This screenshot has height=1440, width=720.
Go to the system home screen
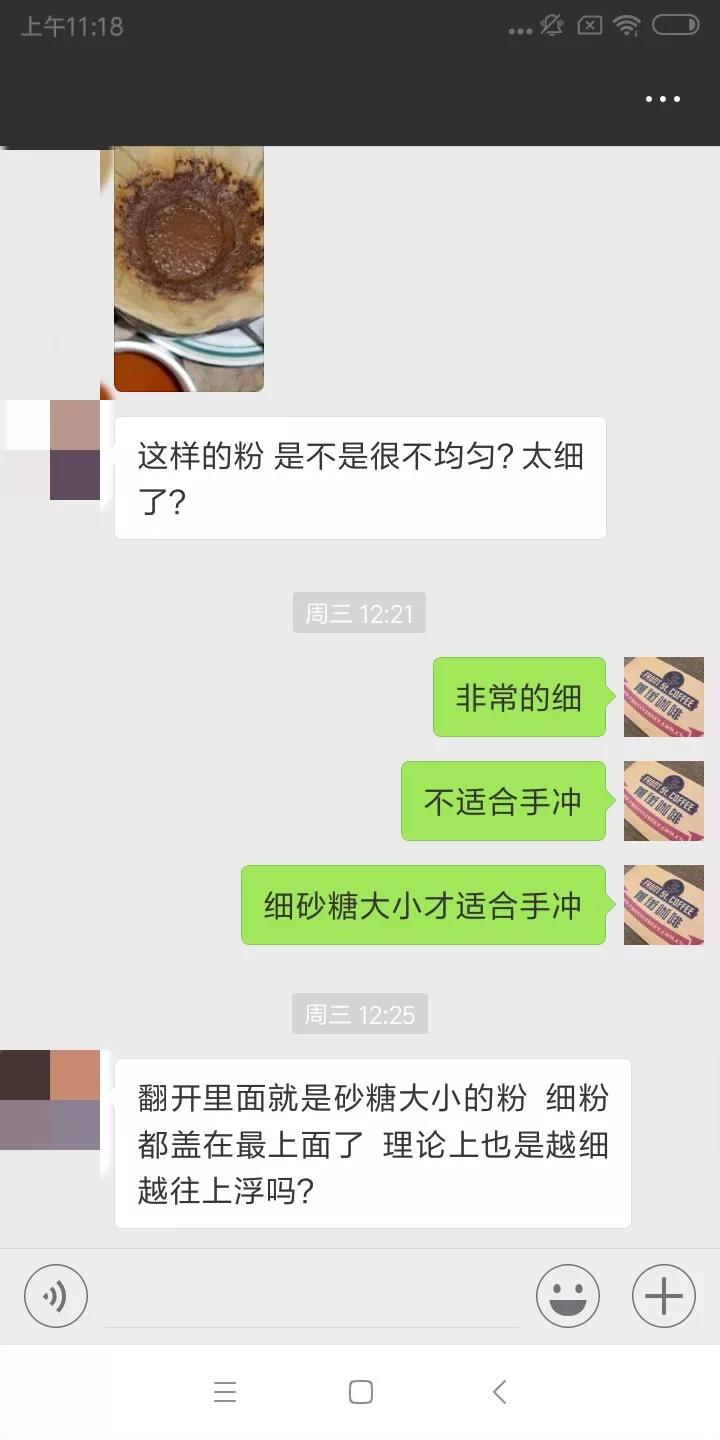pyautogui.click(x=360, y=1392)
